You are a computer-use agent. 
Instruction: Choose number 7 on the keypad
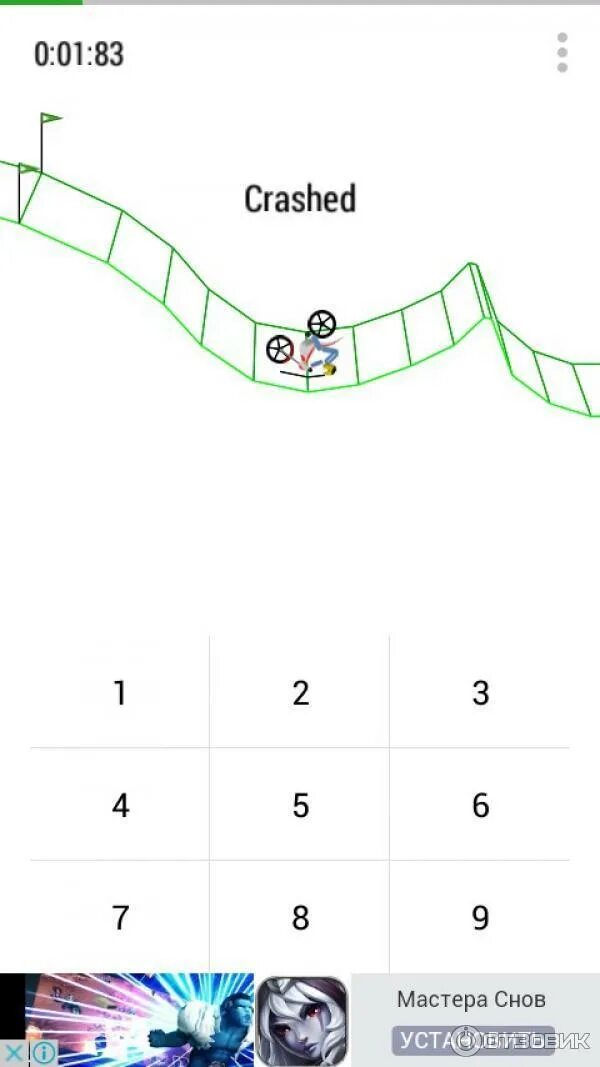tap(120, 917)
